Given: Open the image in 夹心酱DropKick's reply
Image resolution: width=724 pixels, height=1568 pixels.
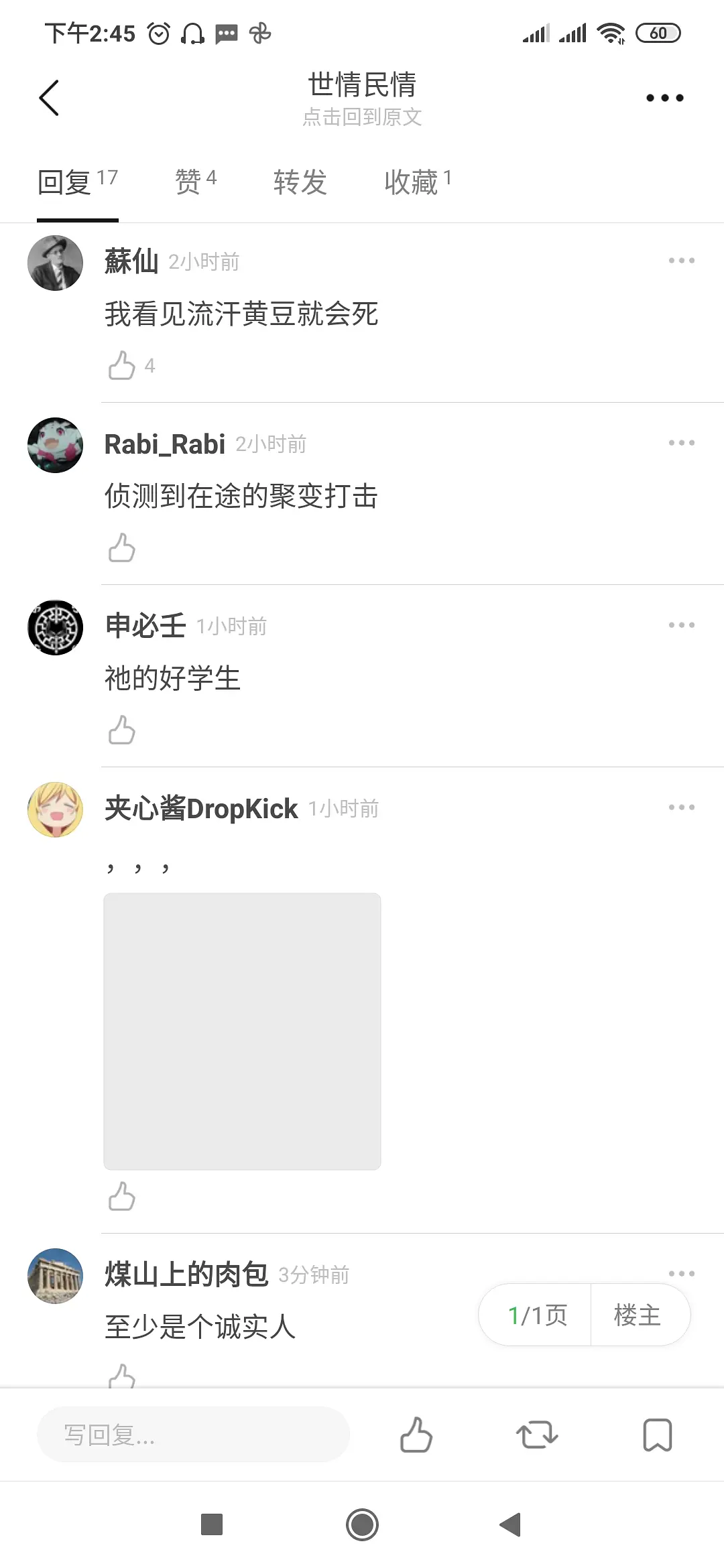Looking at the screenshot, I should click(x=242, y=1031).
